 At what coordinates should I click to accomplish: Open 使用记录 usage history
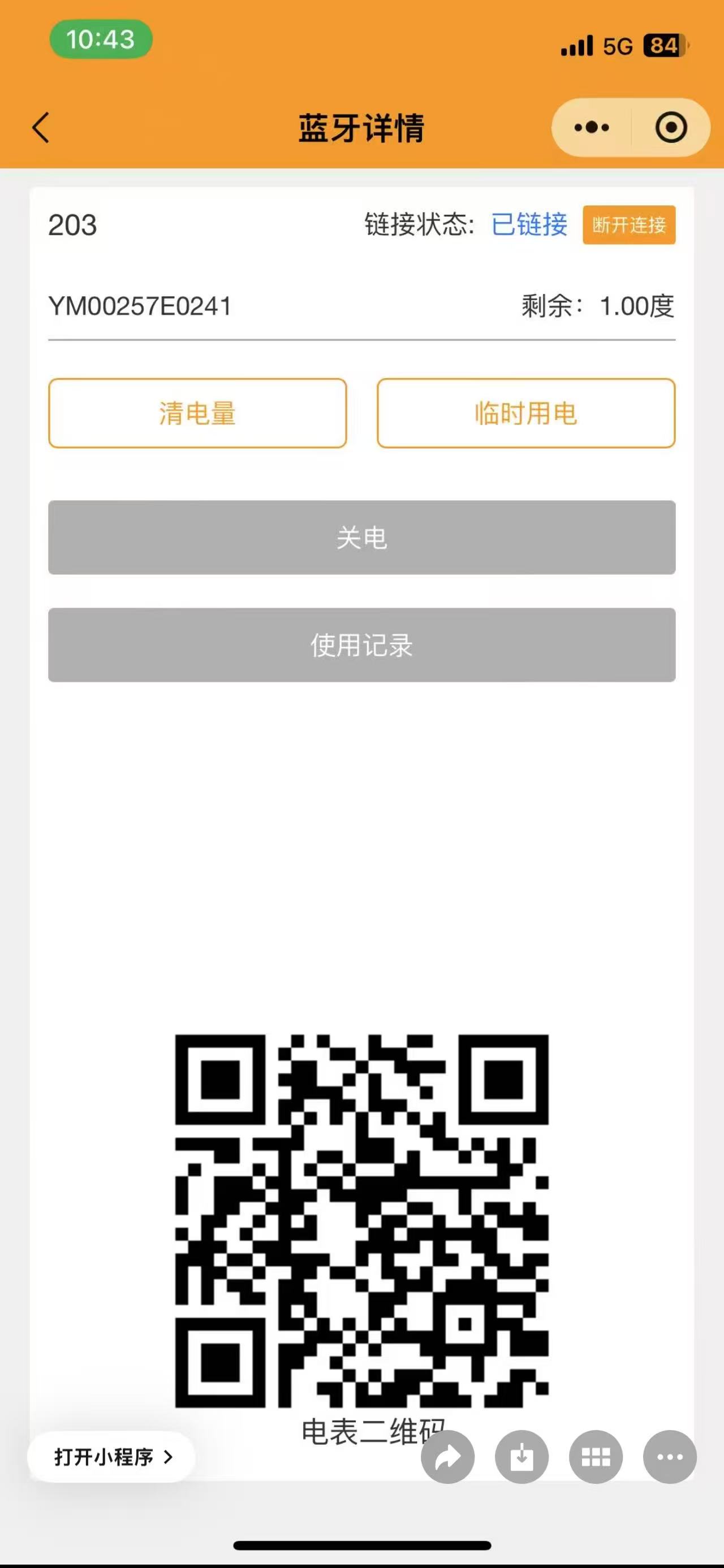(361, 645)
